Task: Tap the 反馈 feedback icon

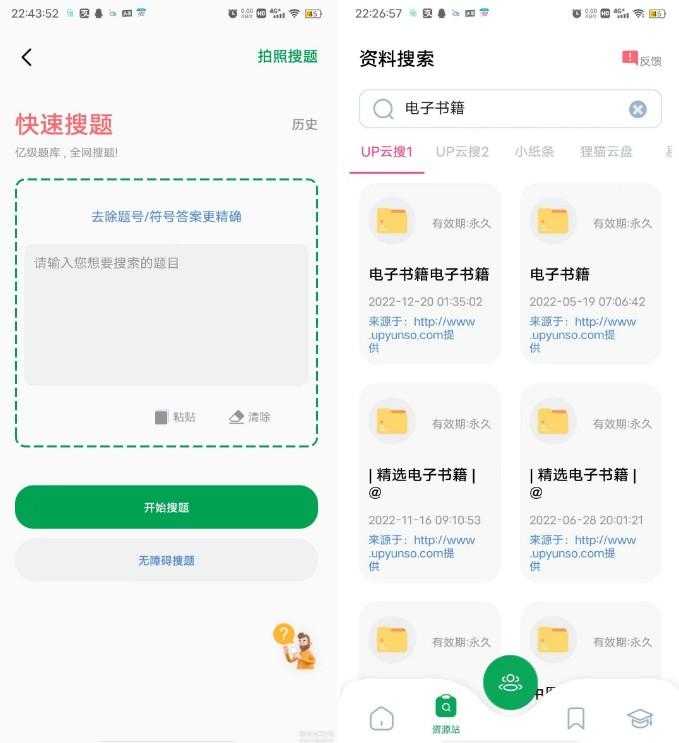Action: tap(641, 59)
